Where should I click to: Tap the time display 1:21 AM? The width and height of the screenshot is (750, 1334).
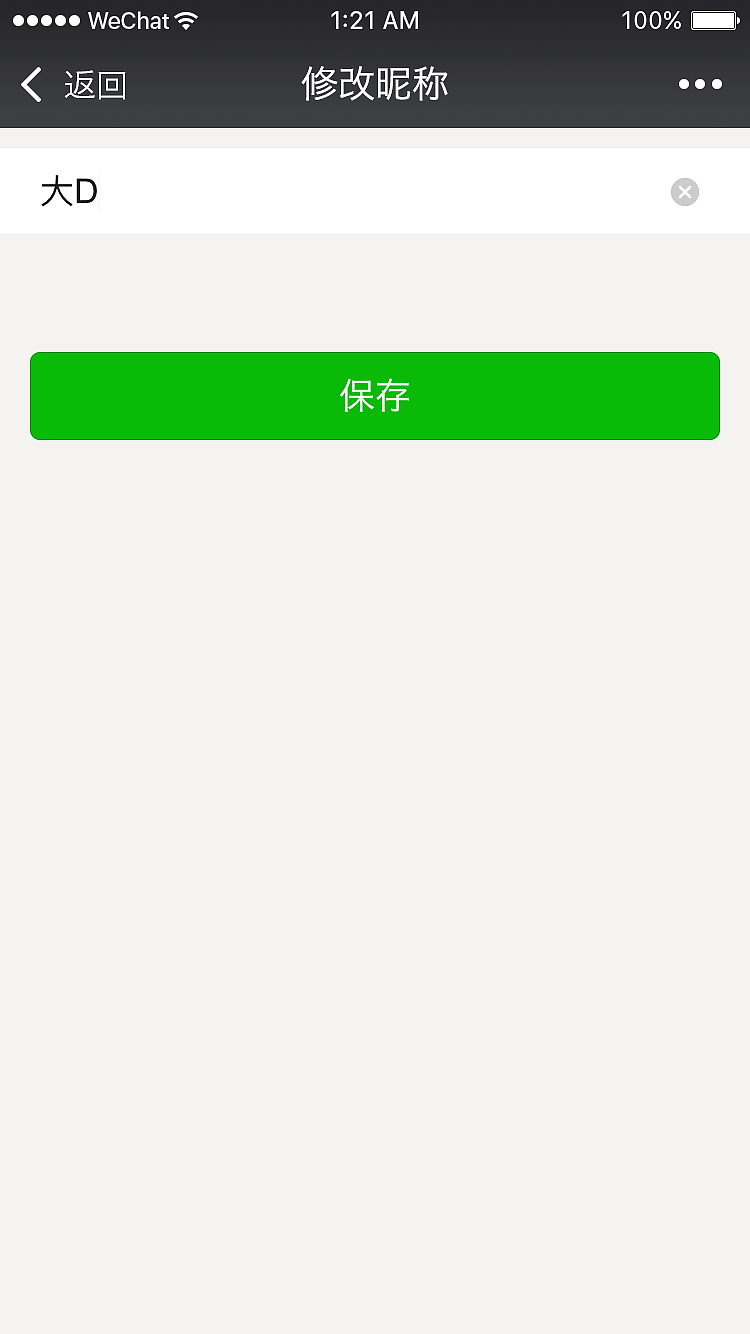click(x=374, y=20)
